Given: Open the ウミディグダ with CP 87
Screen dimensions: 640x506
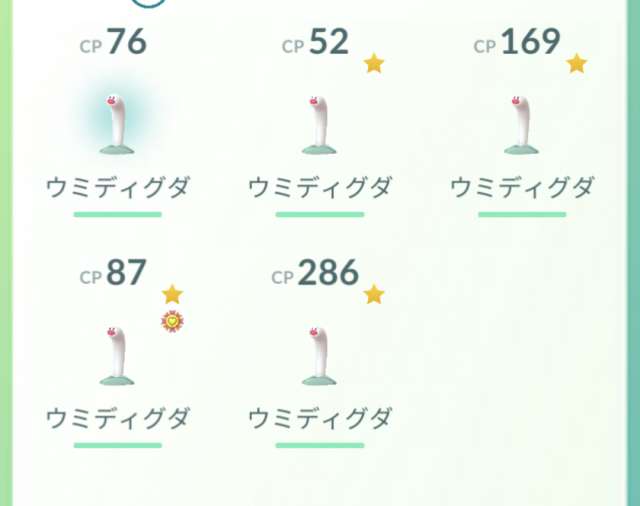Looking at the screenshot, I should [116, 355].
